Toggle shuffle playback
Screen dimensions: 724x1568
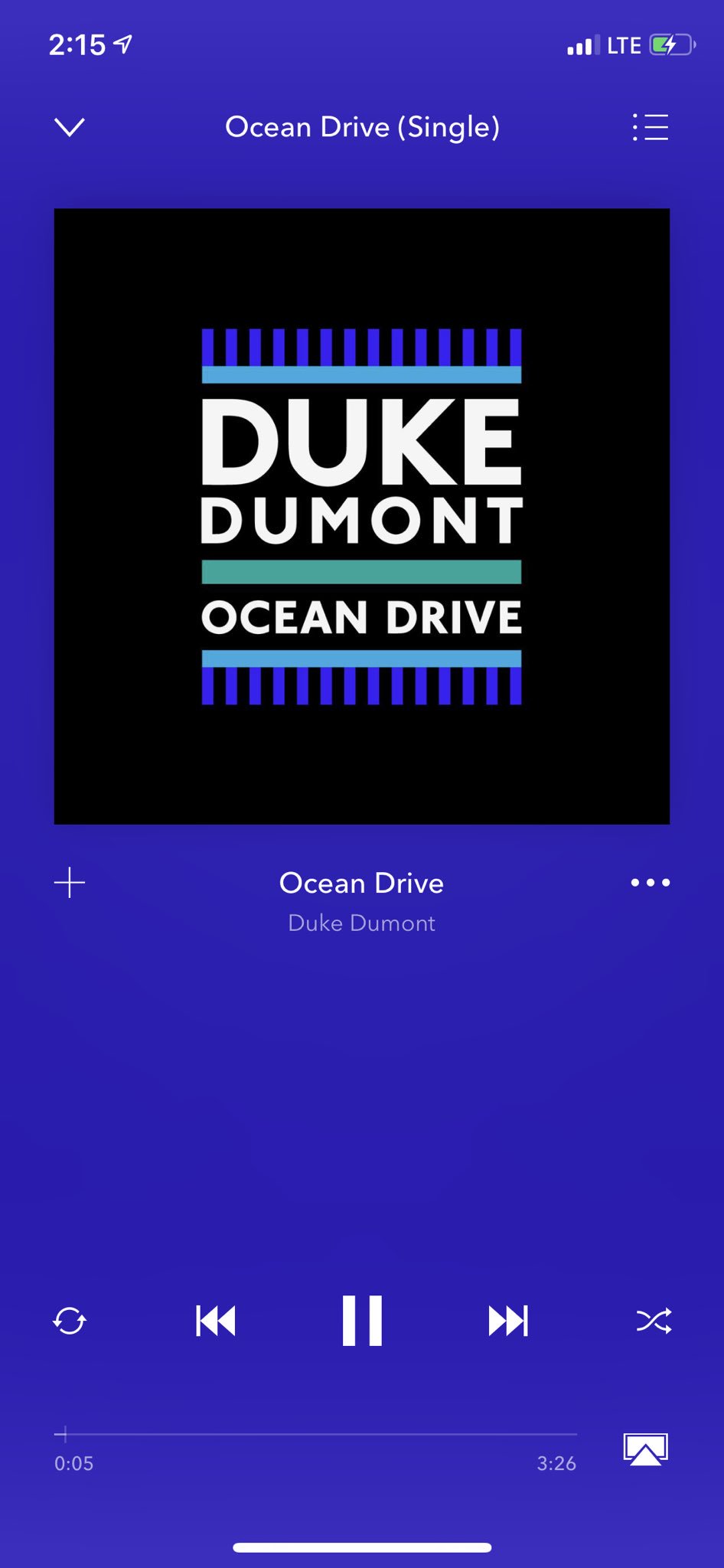click(654, 1321)
